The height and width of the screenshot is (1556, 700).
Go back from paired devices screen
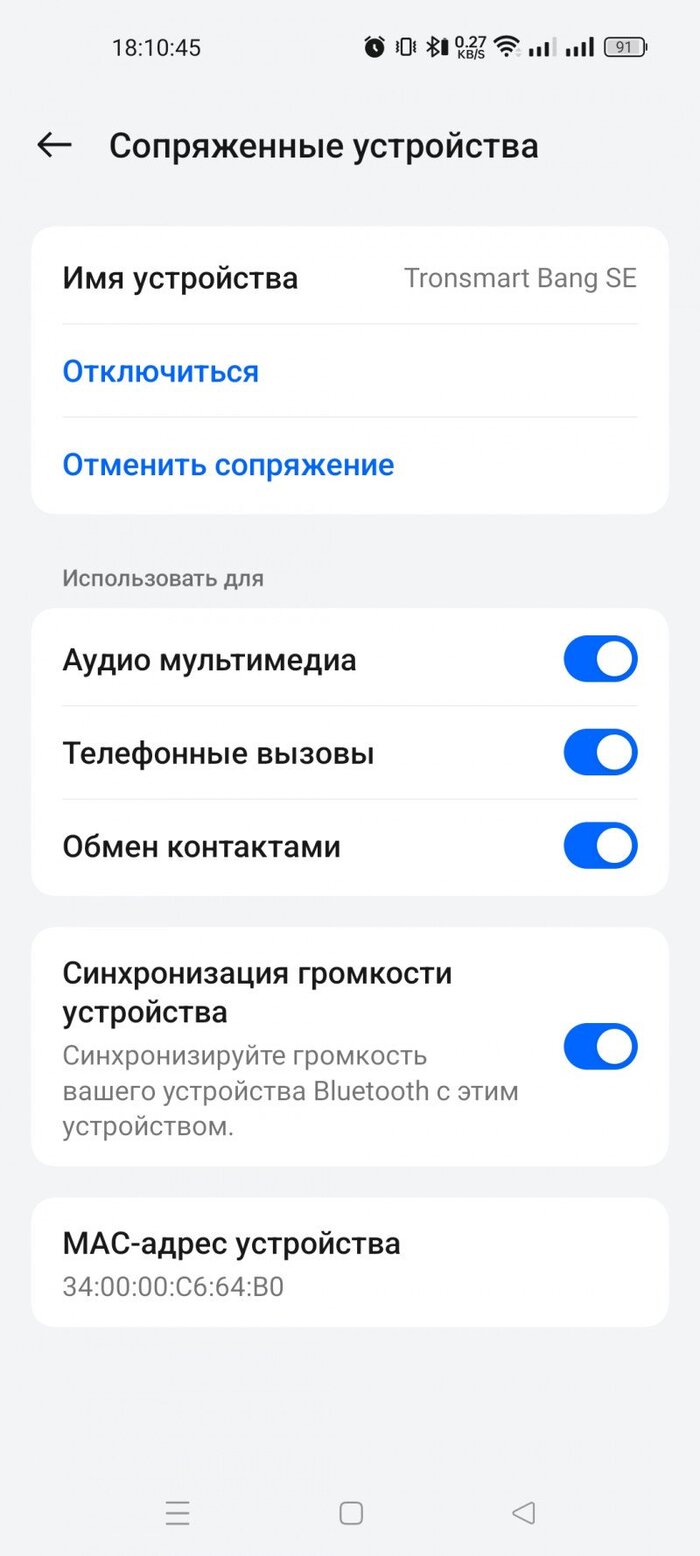(55, 145)
